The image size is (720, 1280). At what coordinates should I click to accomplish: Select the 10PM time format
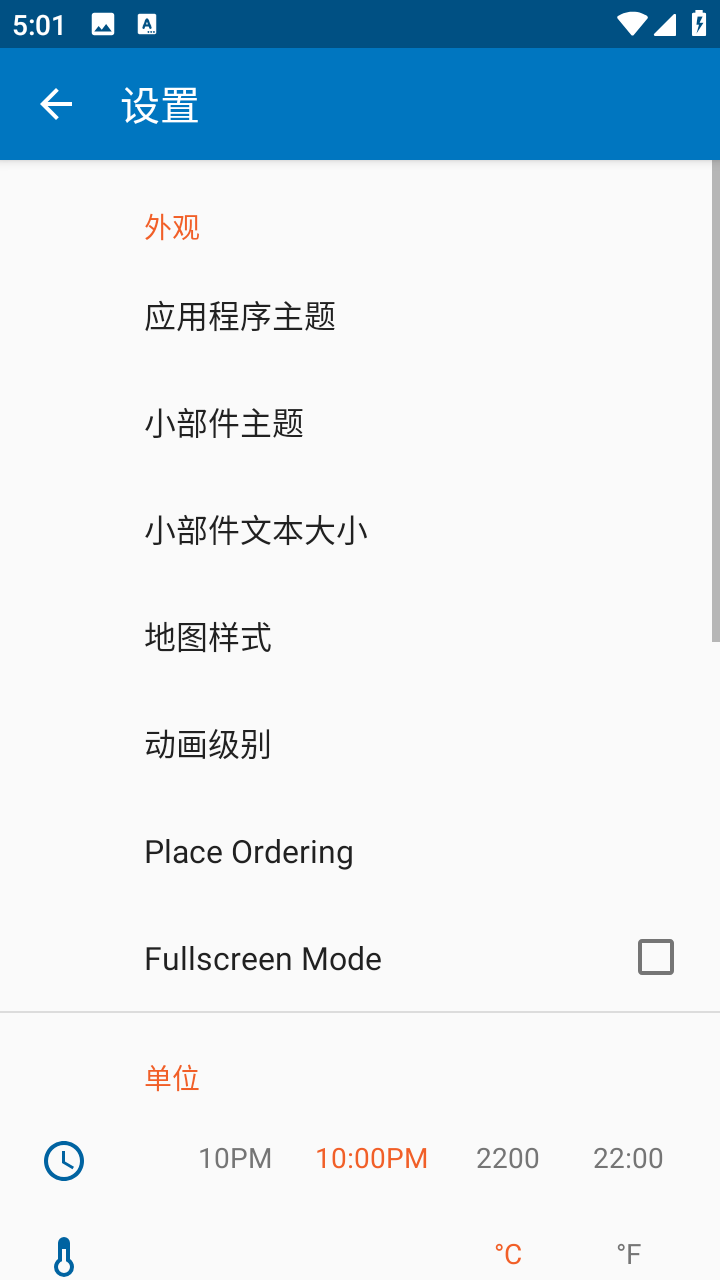235,1158
